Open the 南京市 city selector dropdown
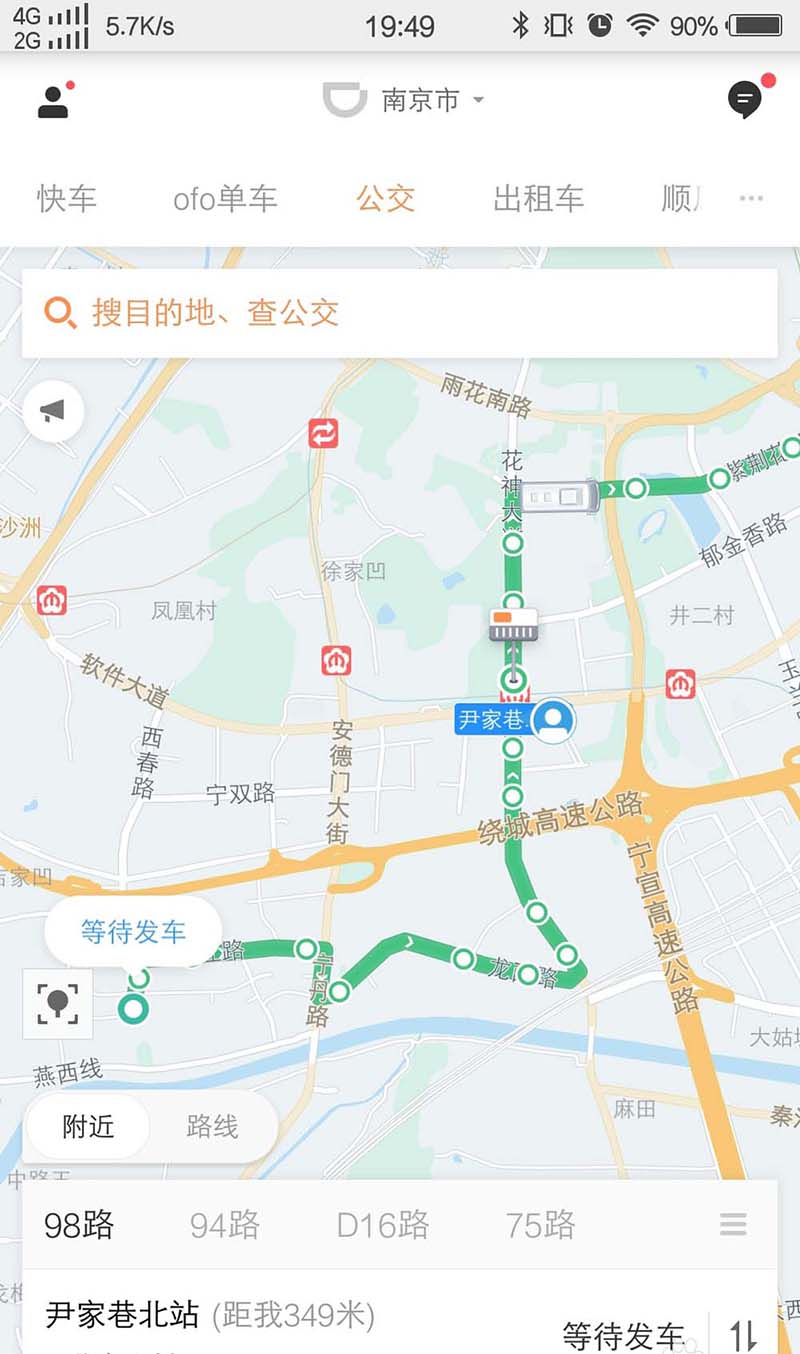The width and height of the screenshot is (800, 1354). point(432,100)
